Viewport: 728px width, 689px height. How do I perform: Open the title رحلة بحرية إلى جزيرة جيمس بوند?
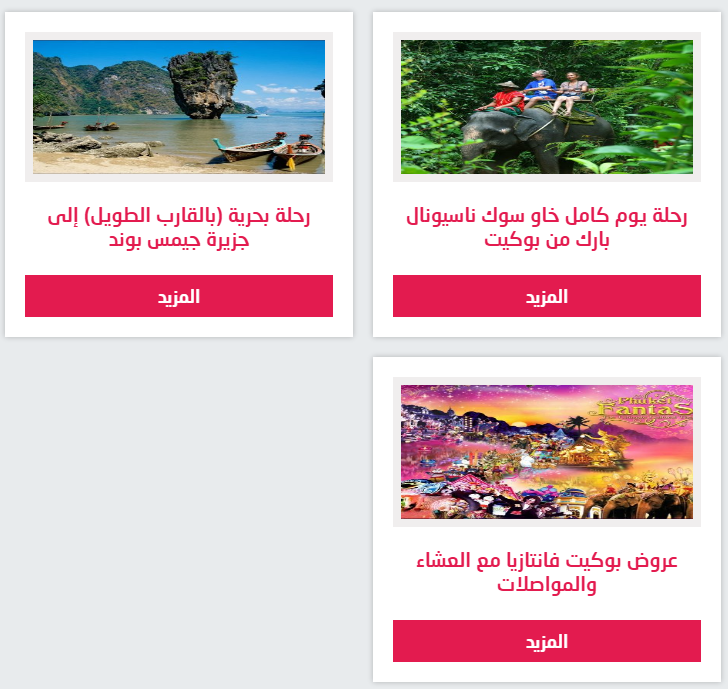[179, 228]
